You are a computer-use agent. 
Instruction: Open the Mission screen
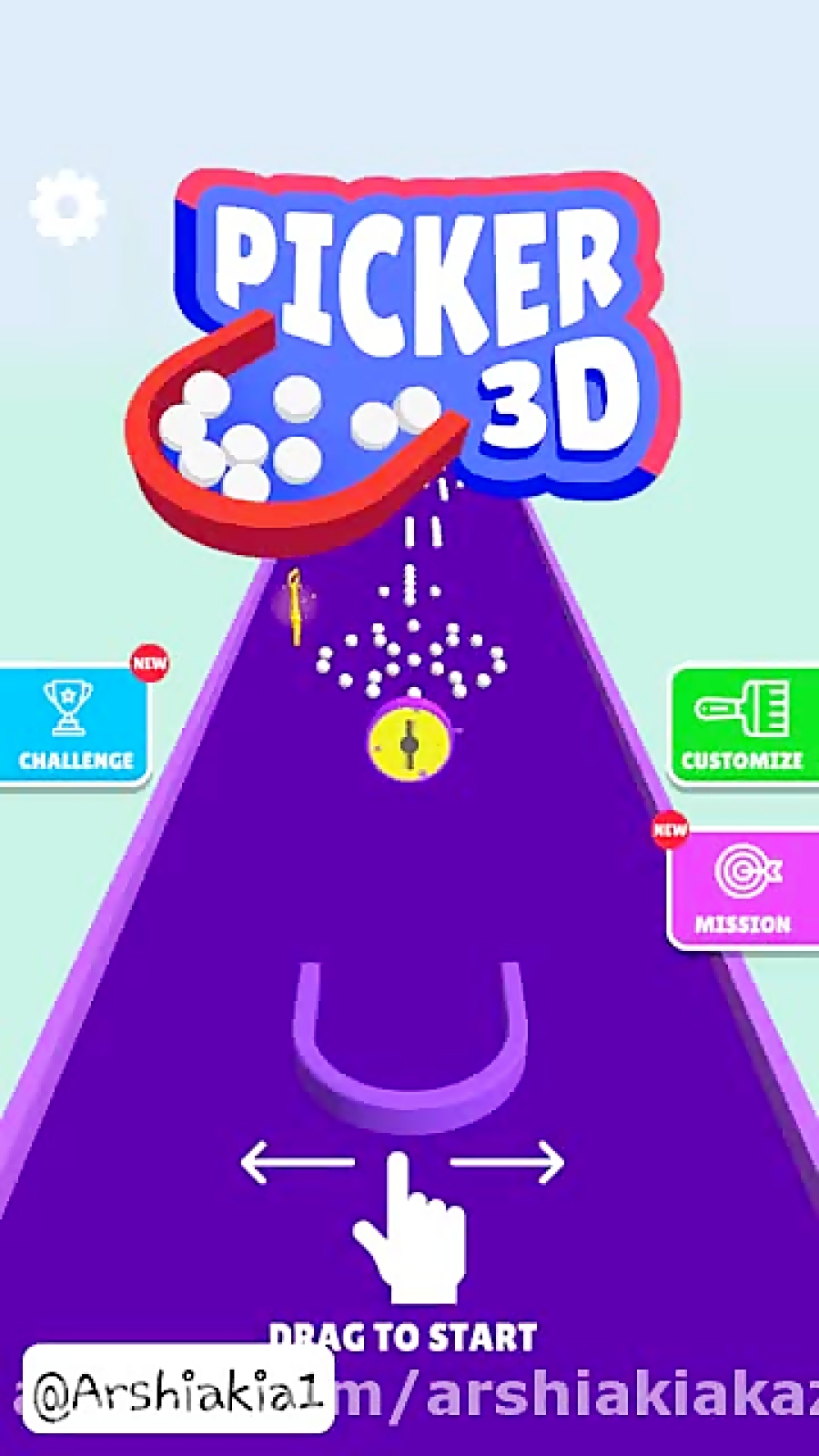point(743,888)
